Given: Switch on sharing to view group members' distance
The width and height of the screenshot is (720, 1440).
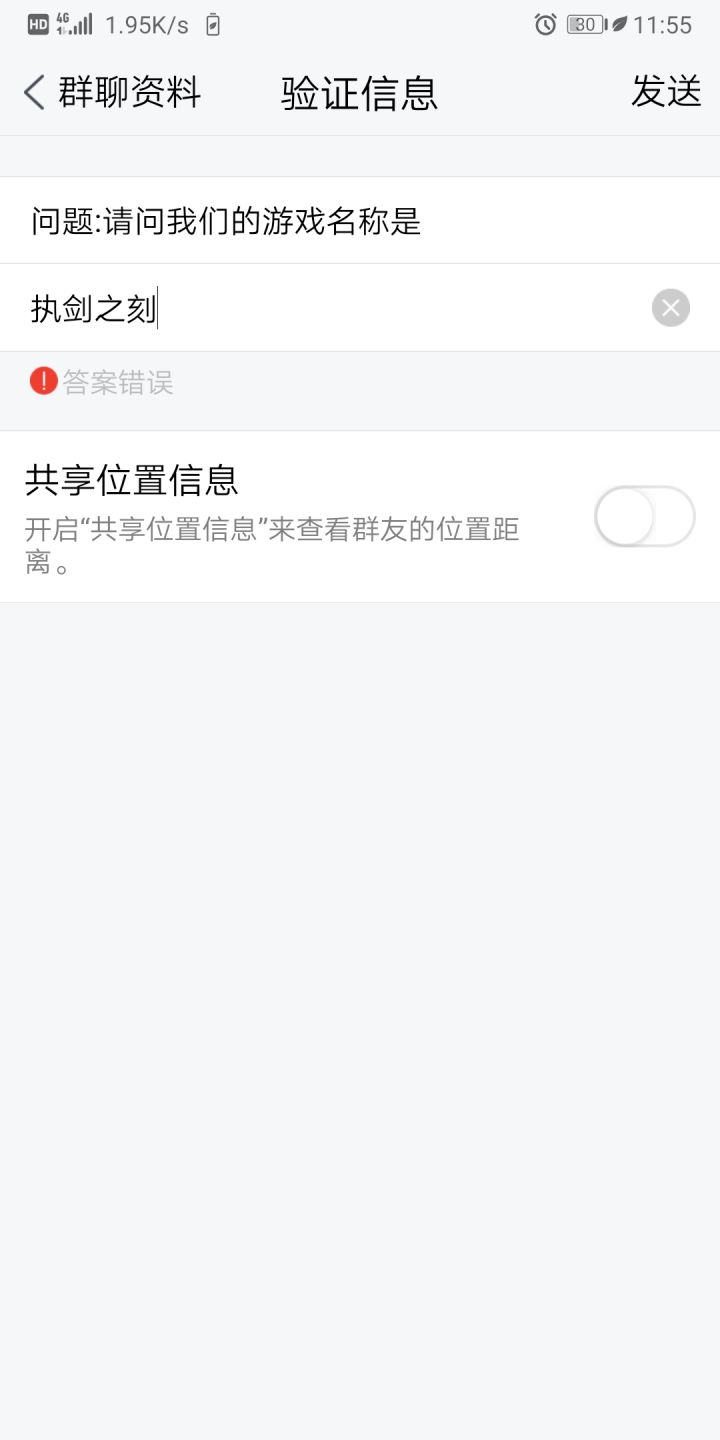Looking at the screenshot, I should (x=643, y=516).
